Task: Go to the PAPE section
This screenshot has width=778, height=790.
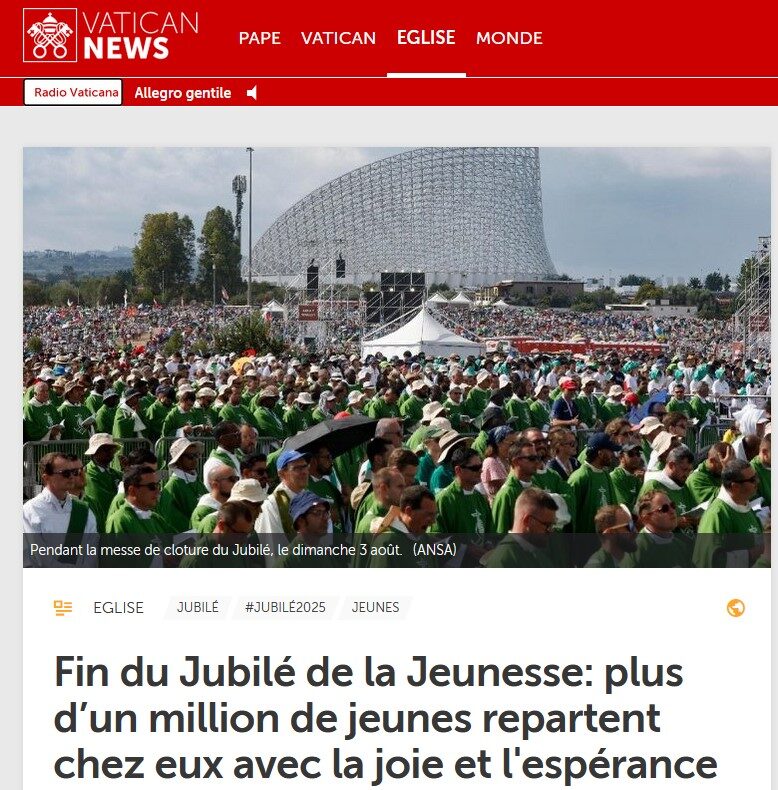Action: 259,38
